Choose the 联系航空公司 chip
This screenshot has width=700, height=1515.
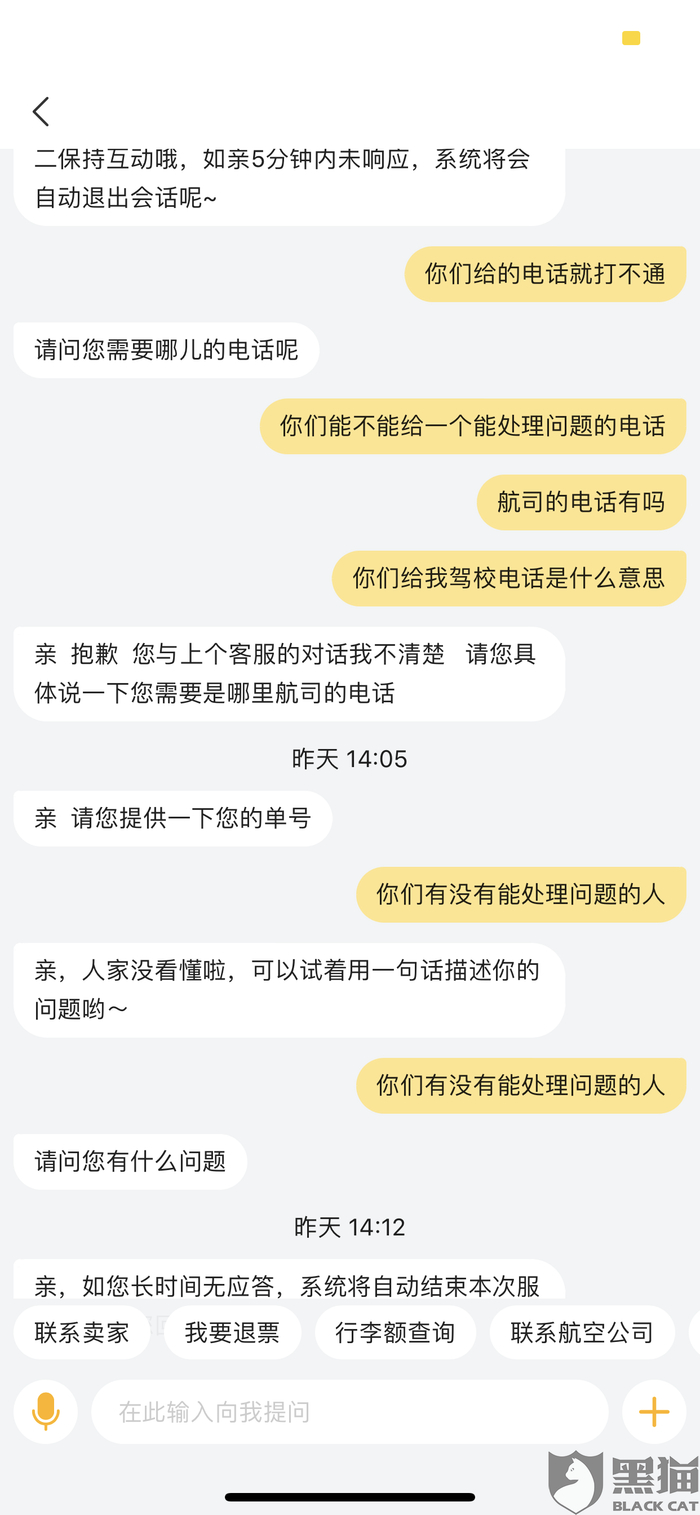(x=581, y=1332)
